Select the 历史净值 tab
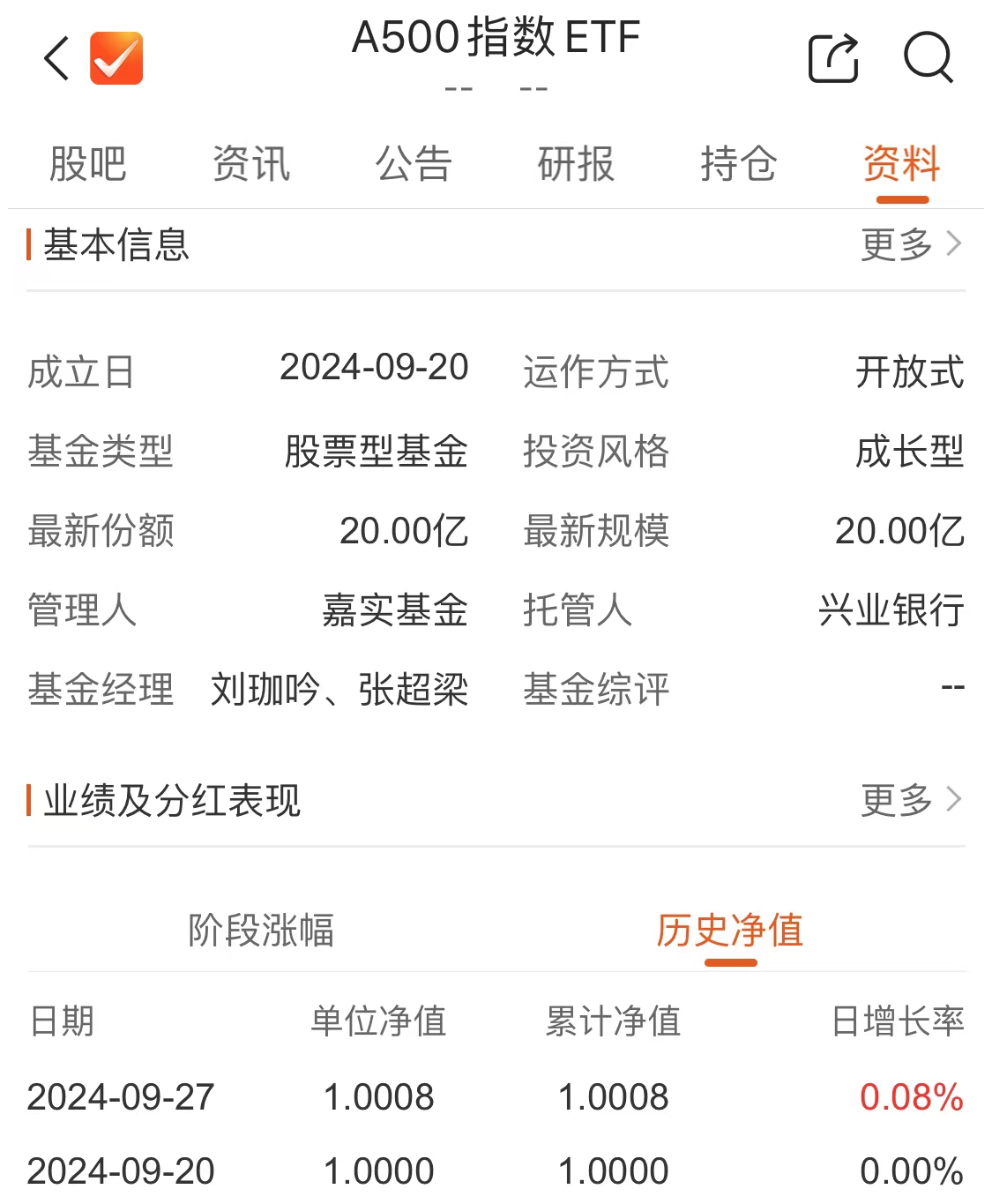The height and width of the screenshot is (1204, 992). point(729,931)
